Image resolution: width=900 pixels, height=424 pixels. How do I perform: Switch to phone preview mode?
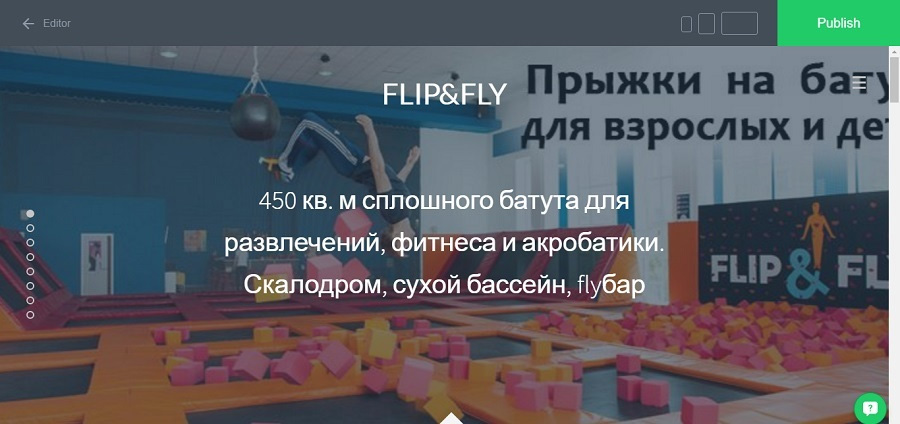[x=686, y=24]
